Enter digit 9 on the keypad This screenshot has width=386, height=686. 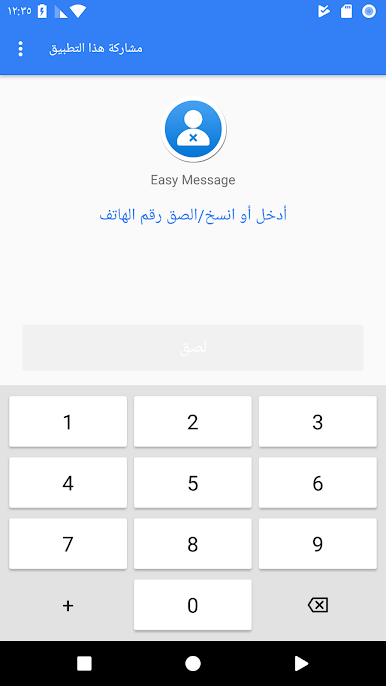(318, 544)
